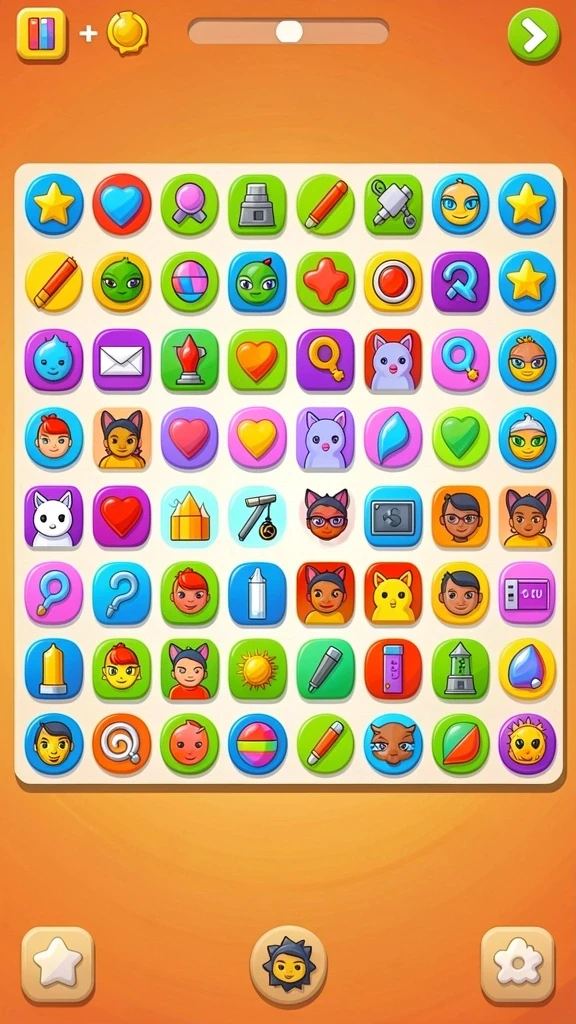
Task: Pick the red cross tile on green
Action: 325,282
